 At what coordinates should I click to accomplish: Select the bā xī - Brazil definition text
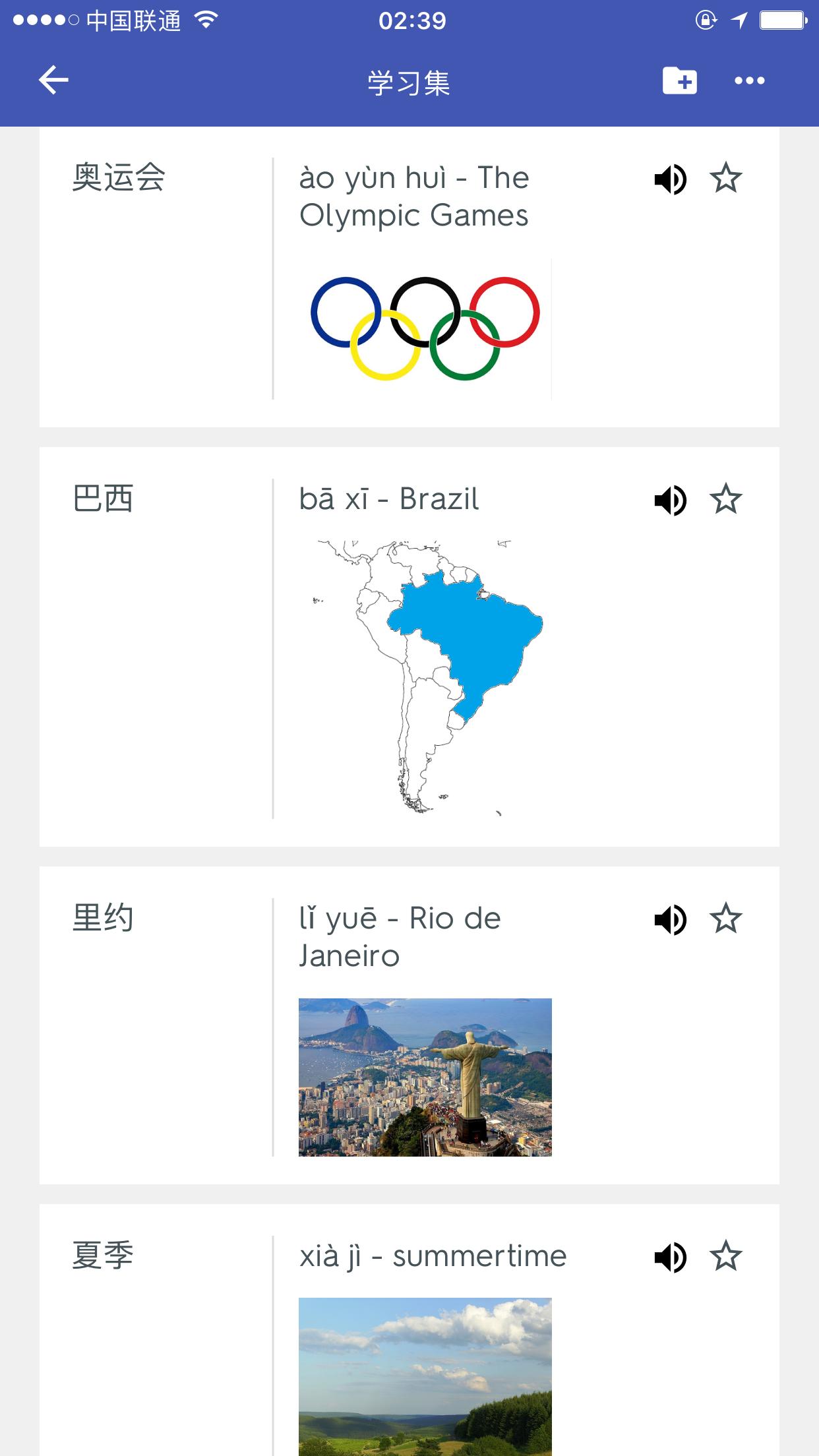[389, 500]
